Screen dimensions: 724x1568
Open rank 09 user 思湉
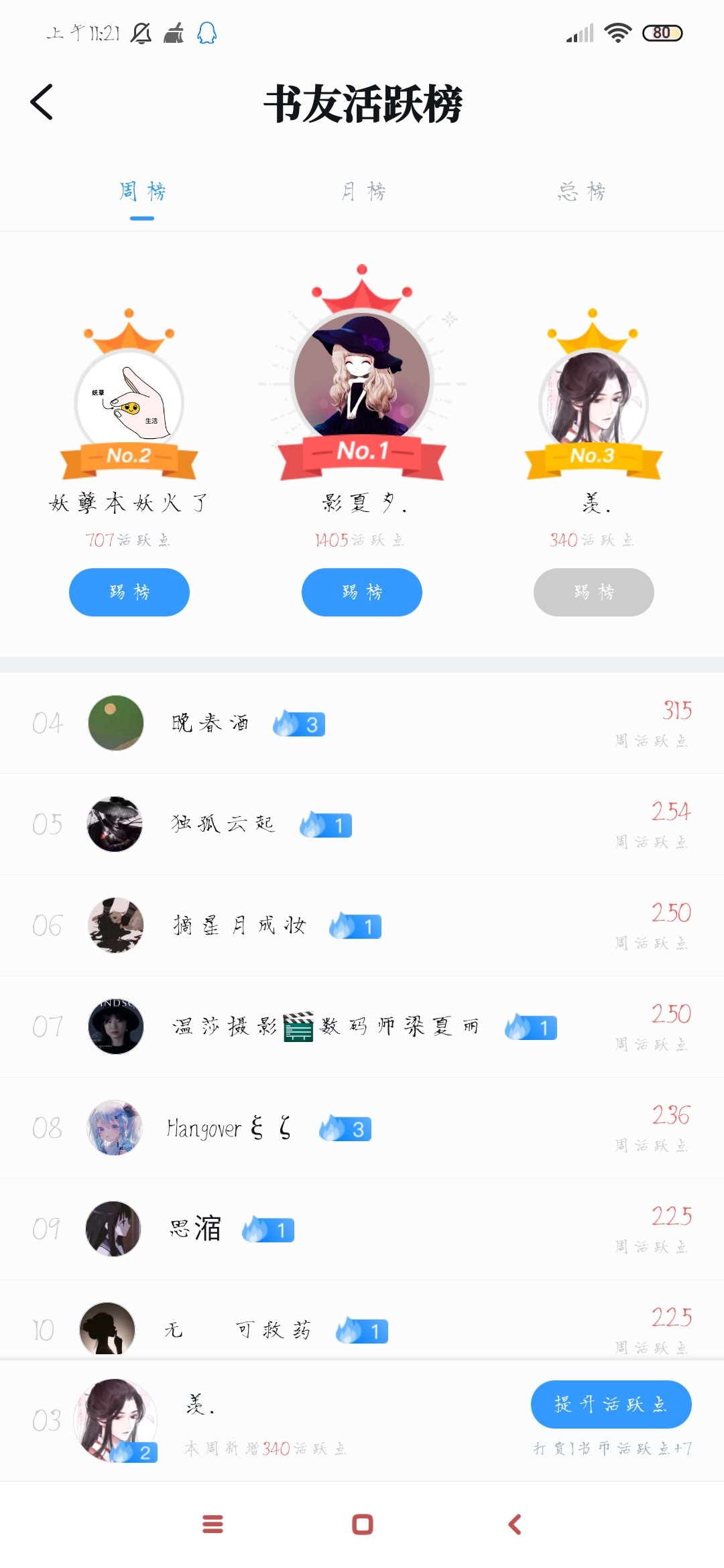[362, 1230]
